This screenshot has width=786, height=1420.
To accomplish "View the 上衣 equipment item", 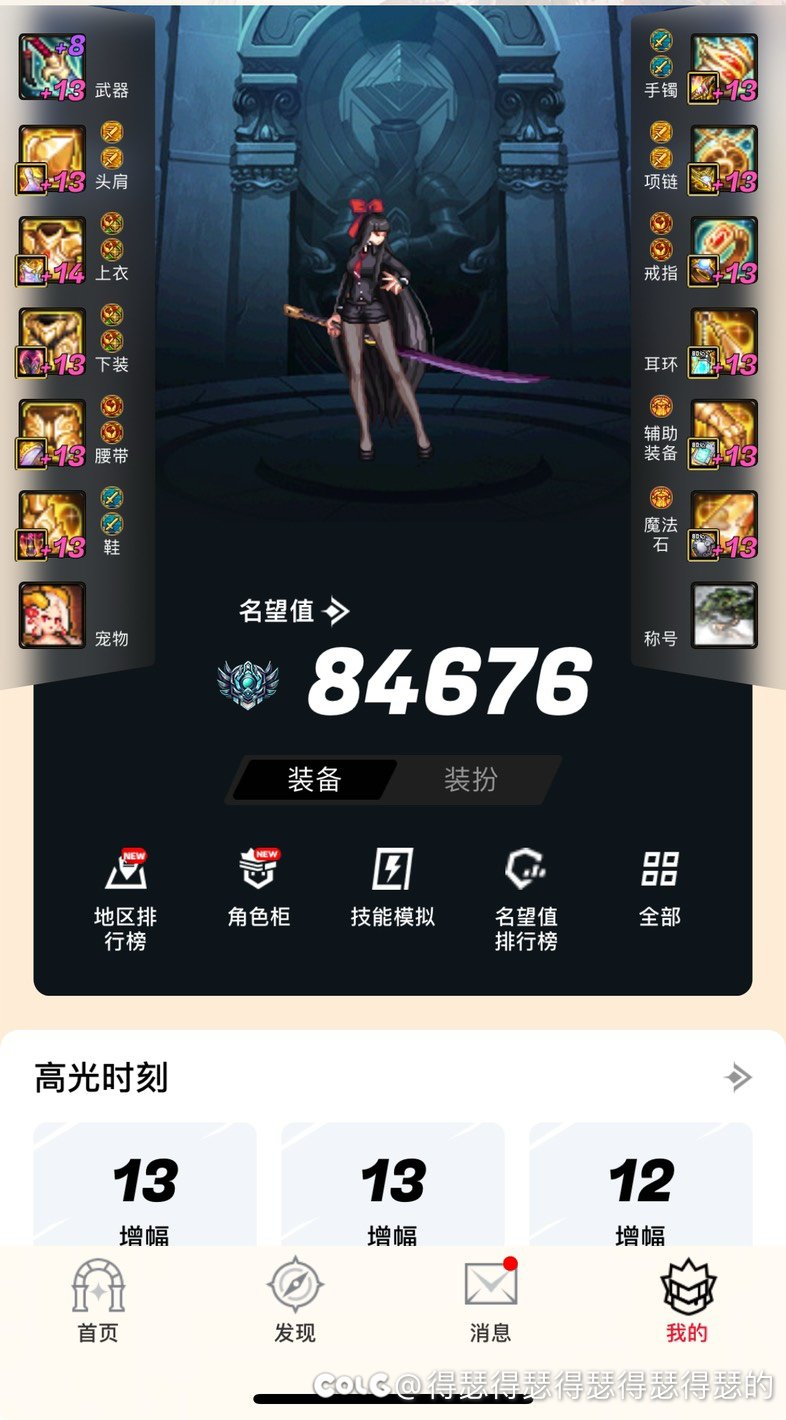I will (x=52, y=251).
